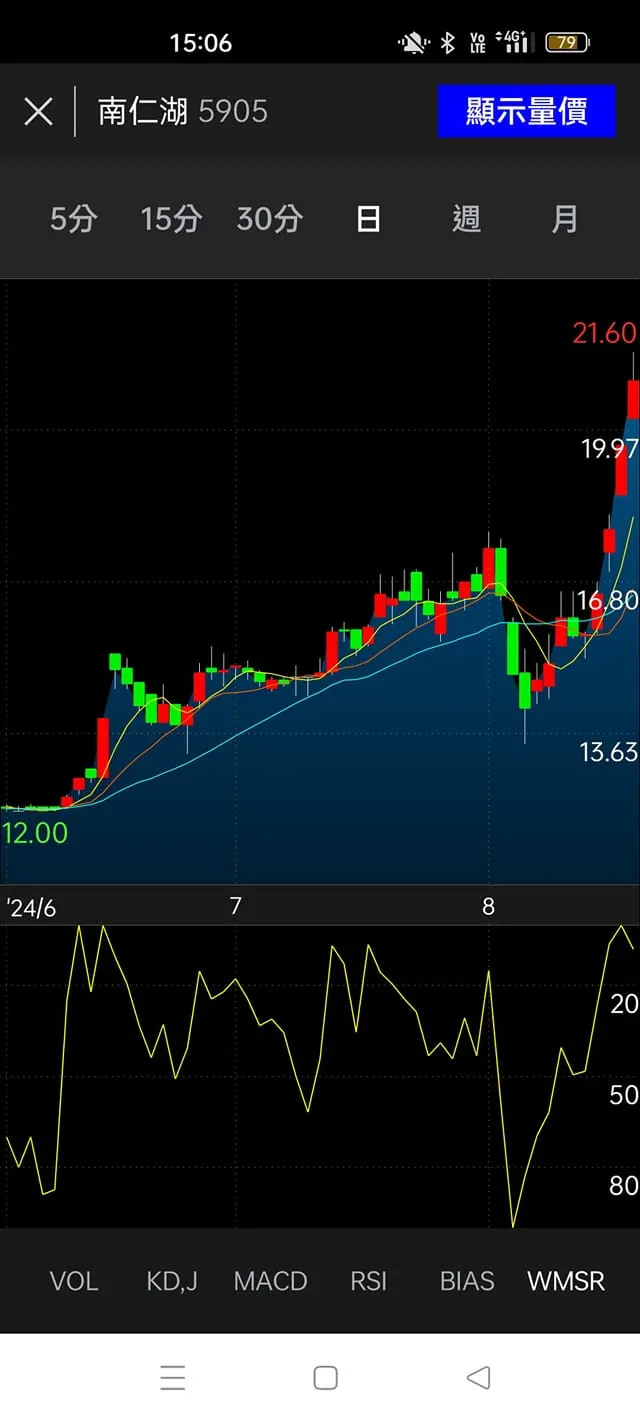Display the MACD indicator
The height and width of the screenshot is (1422, 640).
[x=270, y=1281]
